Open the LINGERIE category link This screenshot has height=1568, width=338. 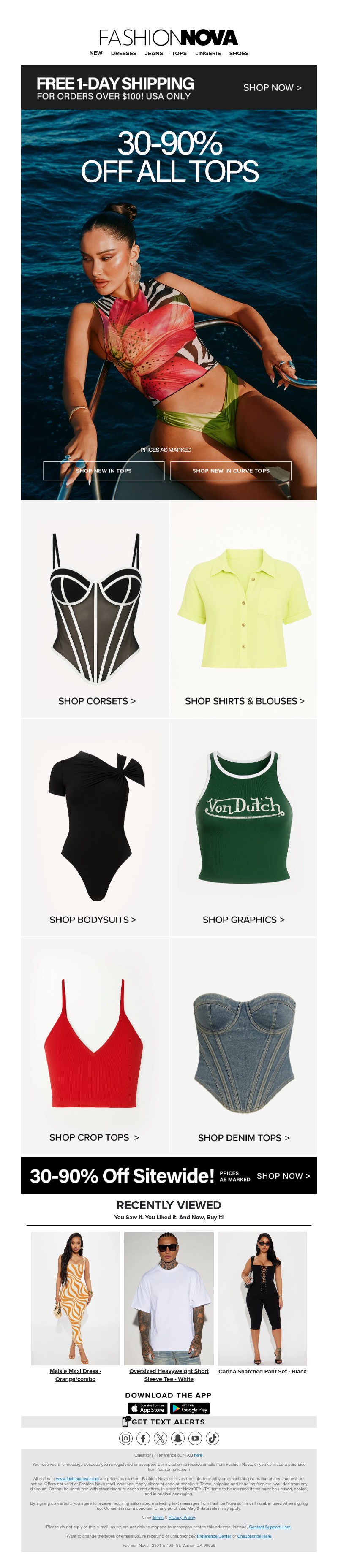(x=208, y=54)
